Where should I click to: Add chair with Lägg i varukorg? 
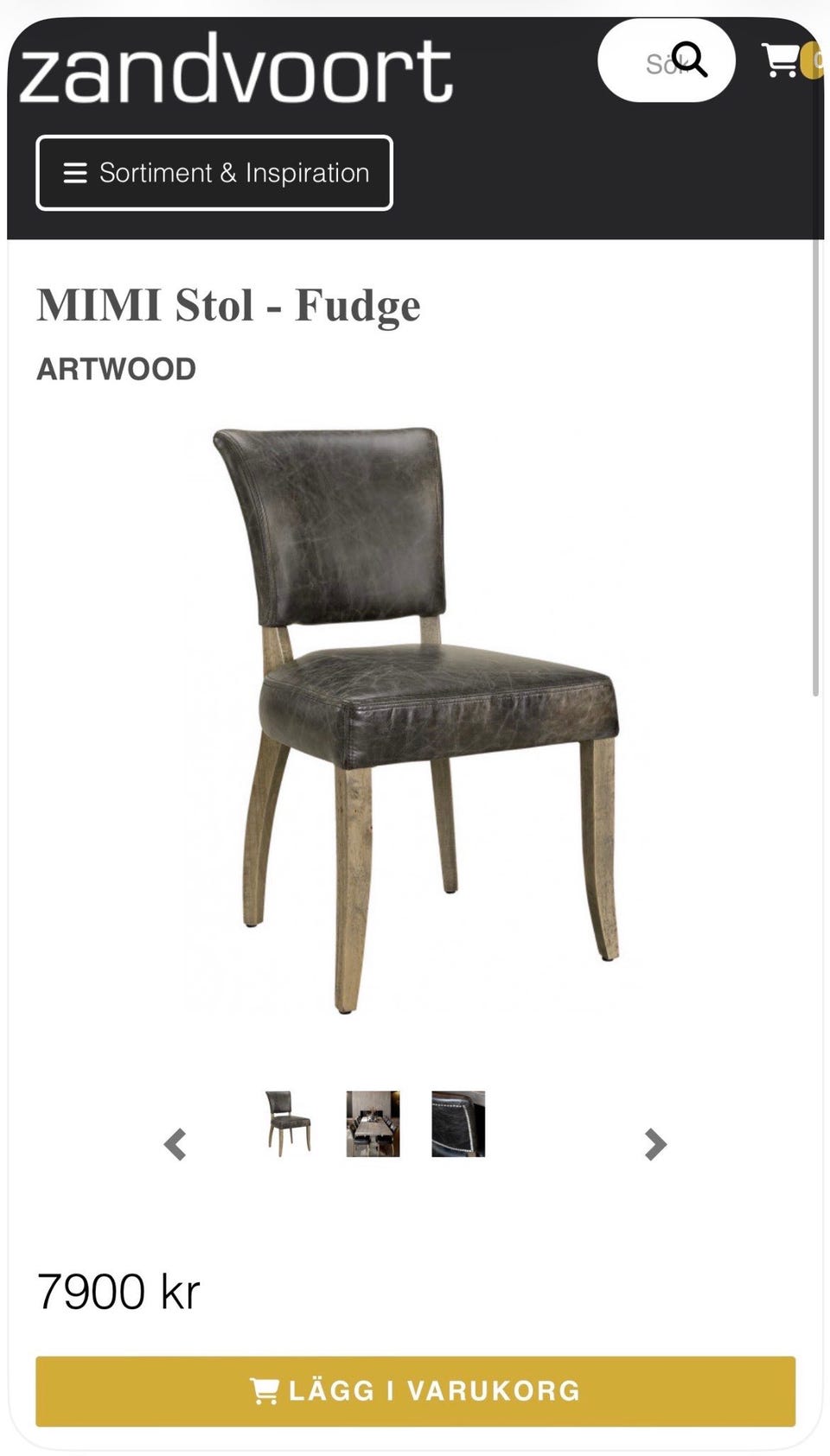pyautogui.click(x=415, y=1390)
